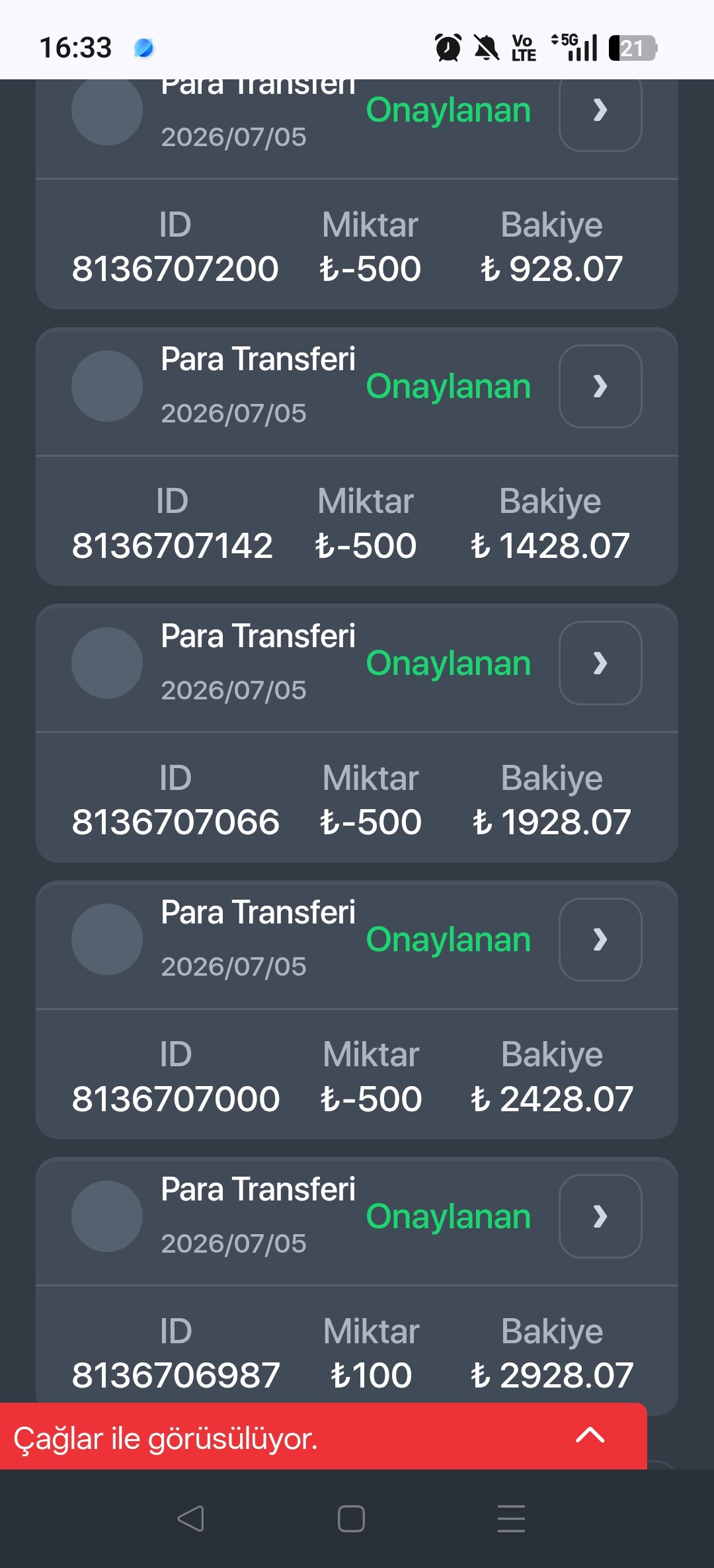
Task: Open details for transaction ID 8136707066
Action: tap(600, 663)
